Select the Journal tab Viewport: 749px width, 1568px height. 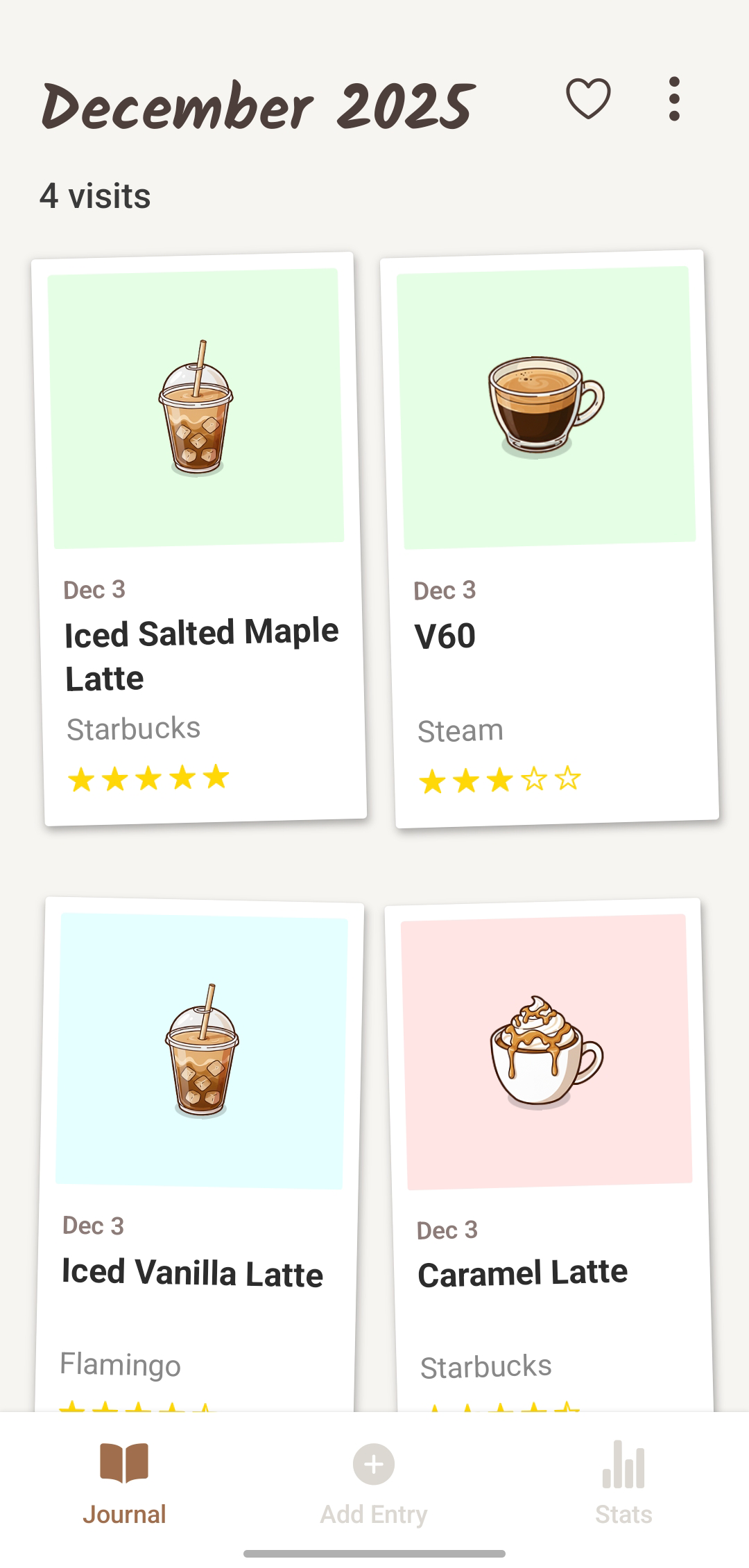tap(123, 1483)
